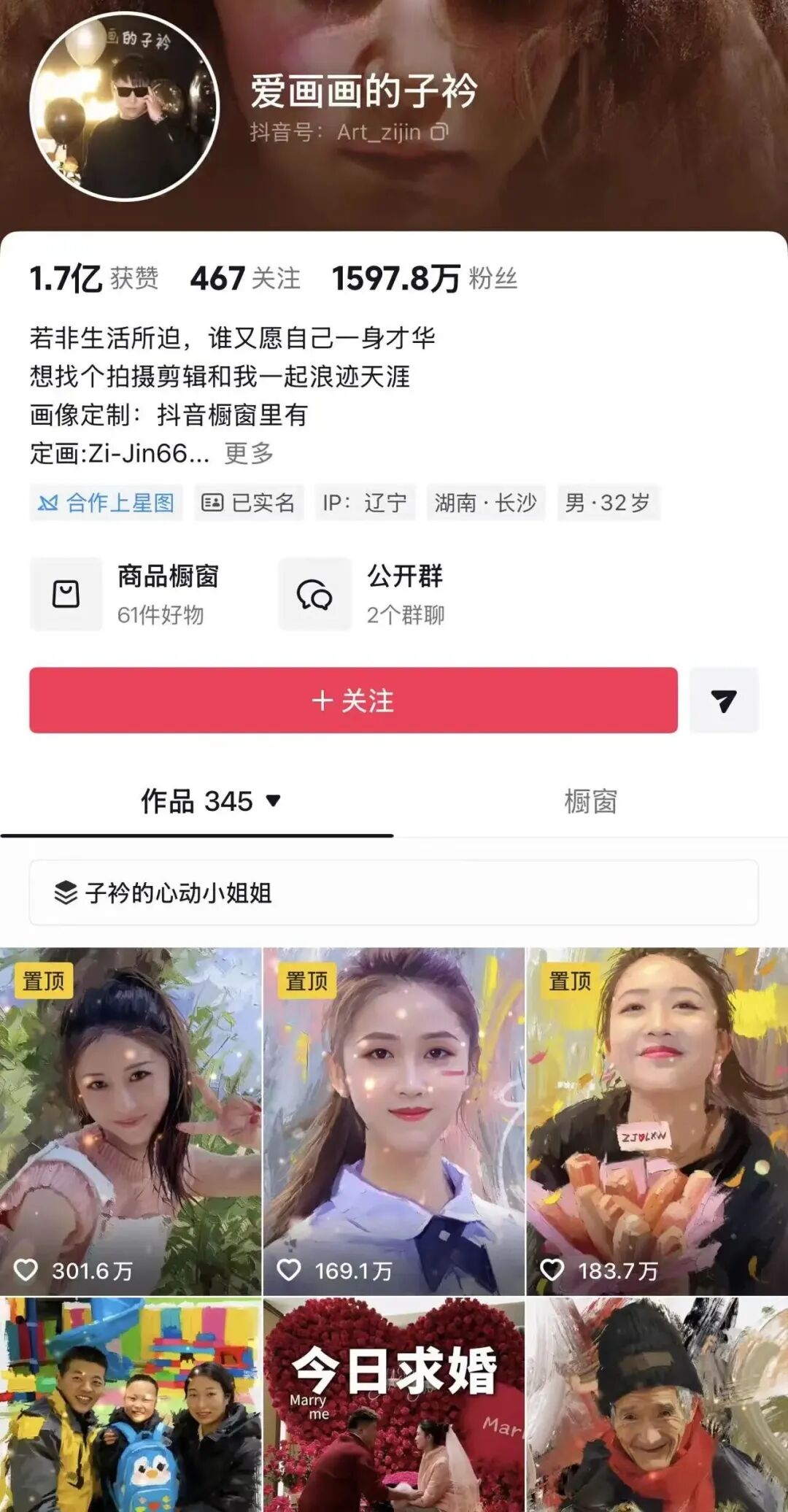The width and height of the screenshot is (788, 1512).
Task: Copy the Douyin ID Art_zijin
Action: tap(439, 132)
